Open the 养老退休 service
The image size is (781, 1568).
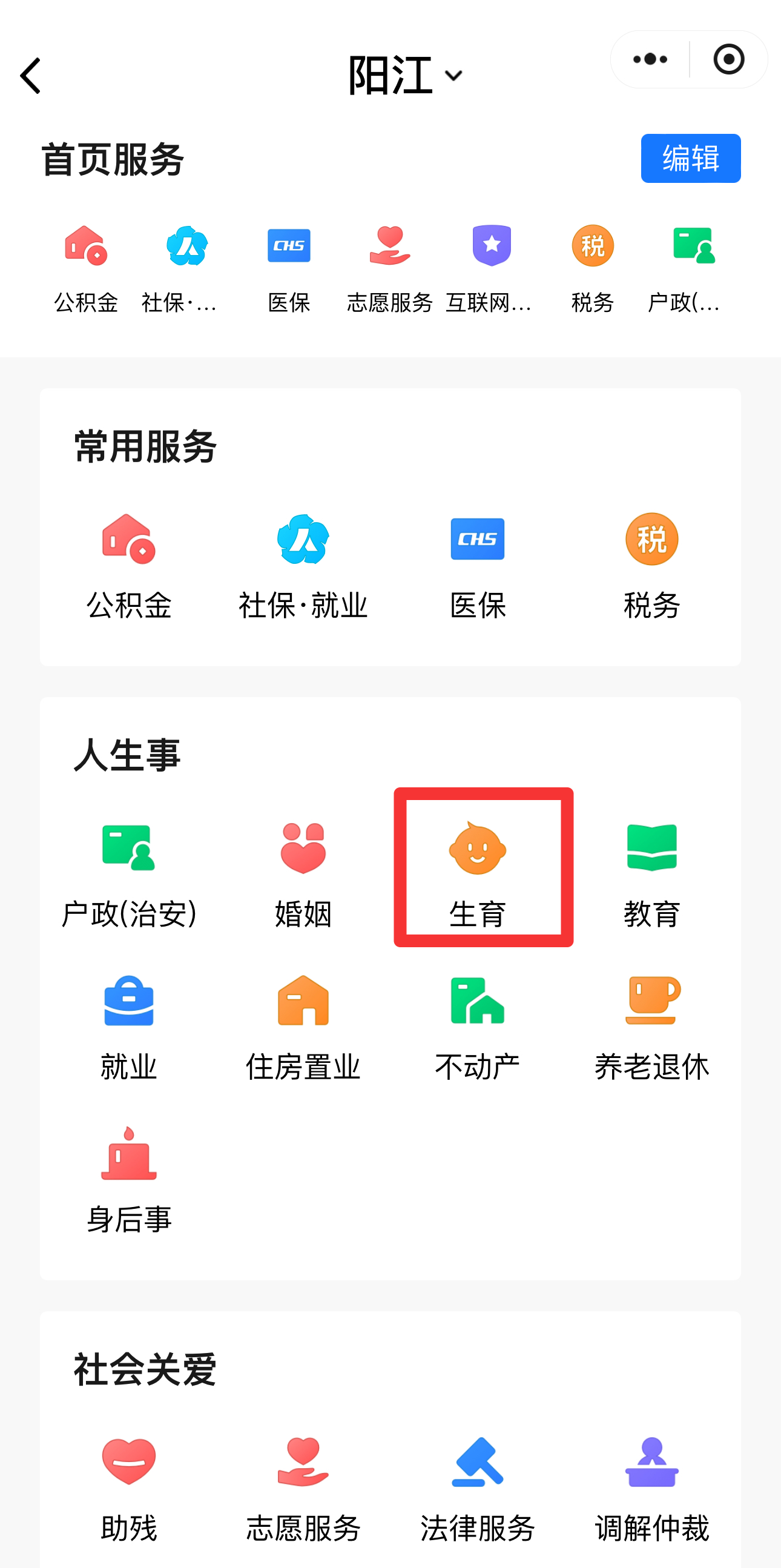click(x=651, y=1028)
